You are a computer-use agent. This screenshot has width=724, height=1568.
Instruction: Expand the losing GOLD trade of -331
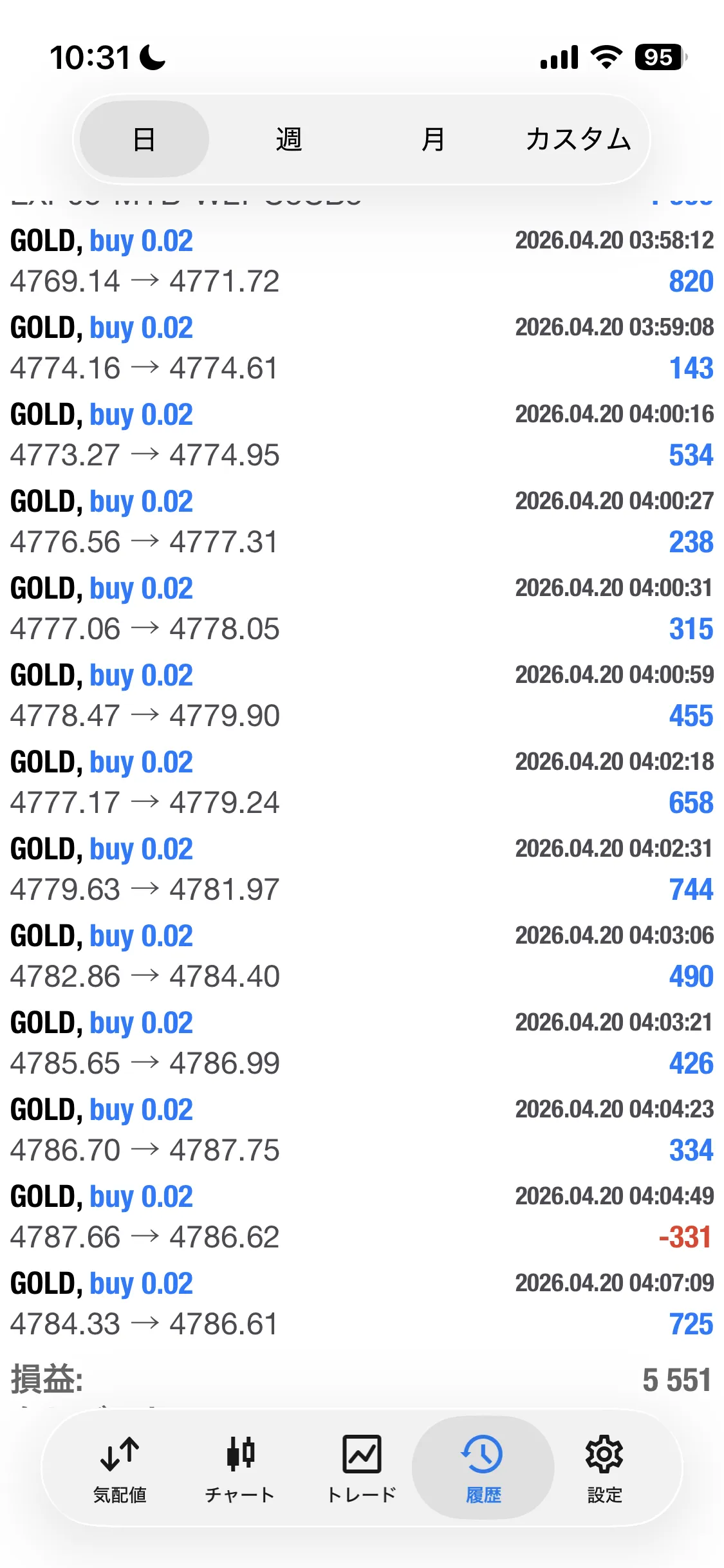coord(362,1217)
